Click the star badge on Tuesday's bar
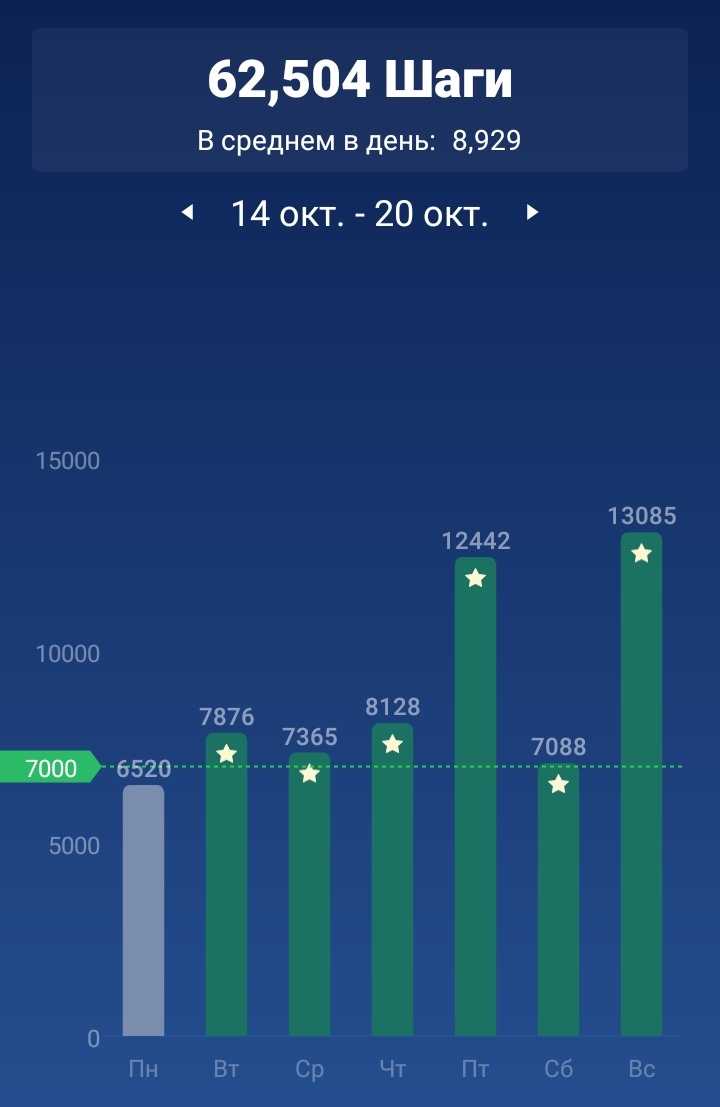 click(226, 753)
